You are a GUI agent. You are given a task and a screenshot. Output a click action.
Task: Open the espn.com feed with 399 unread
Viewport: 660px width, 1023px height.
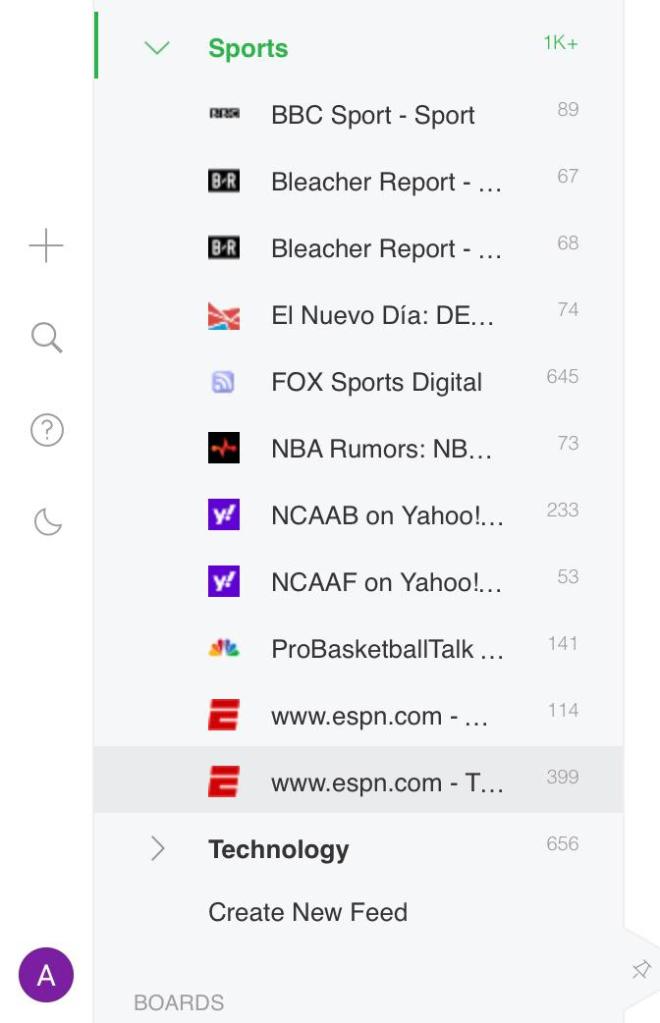click(x=386, y=783)
